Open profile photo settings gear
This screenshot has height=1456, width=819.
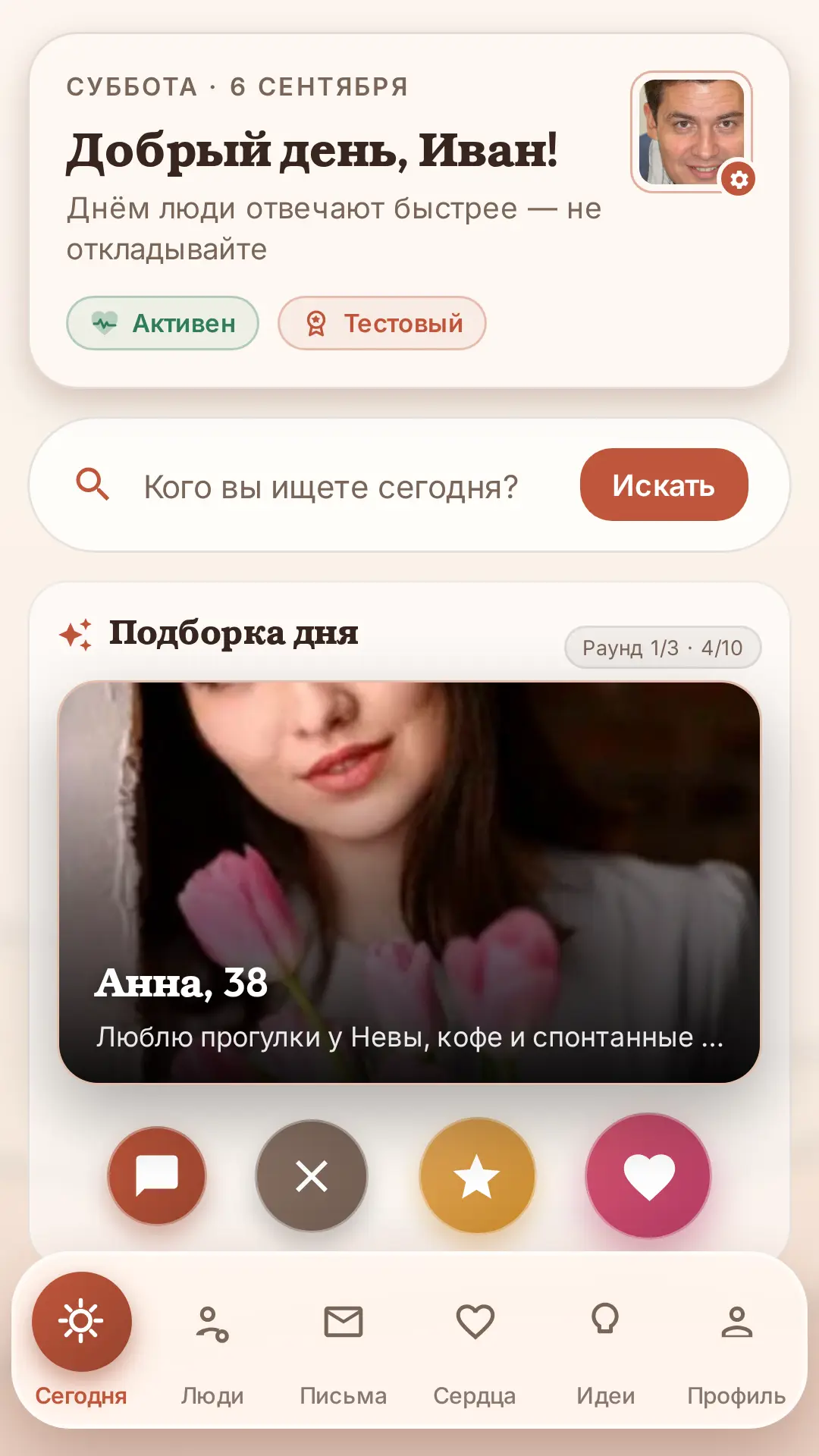738,179
